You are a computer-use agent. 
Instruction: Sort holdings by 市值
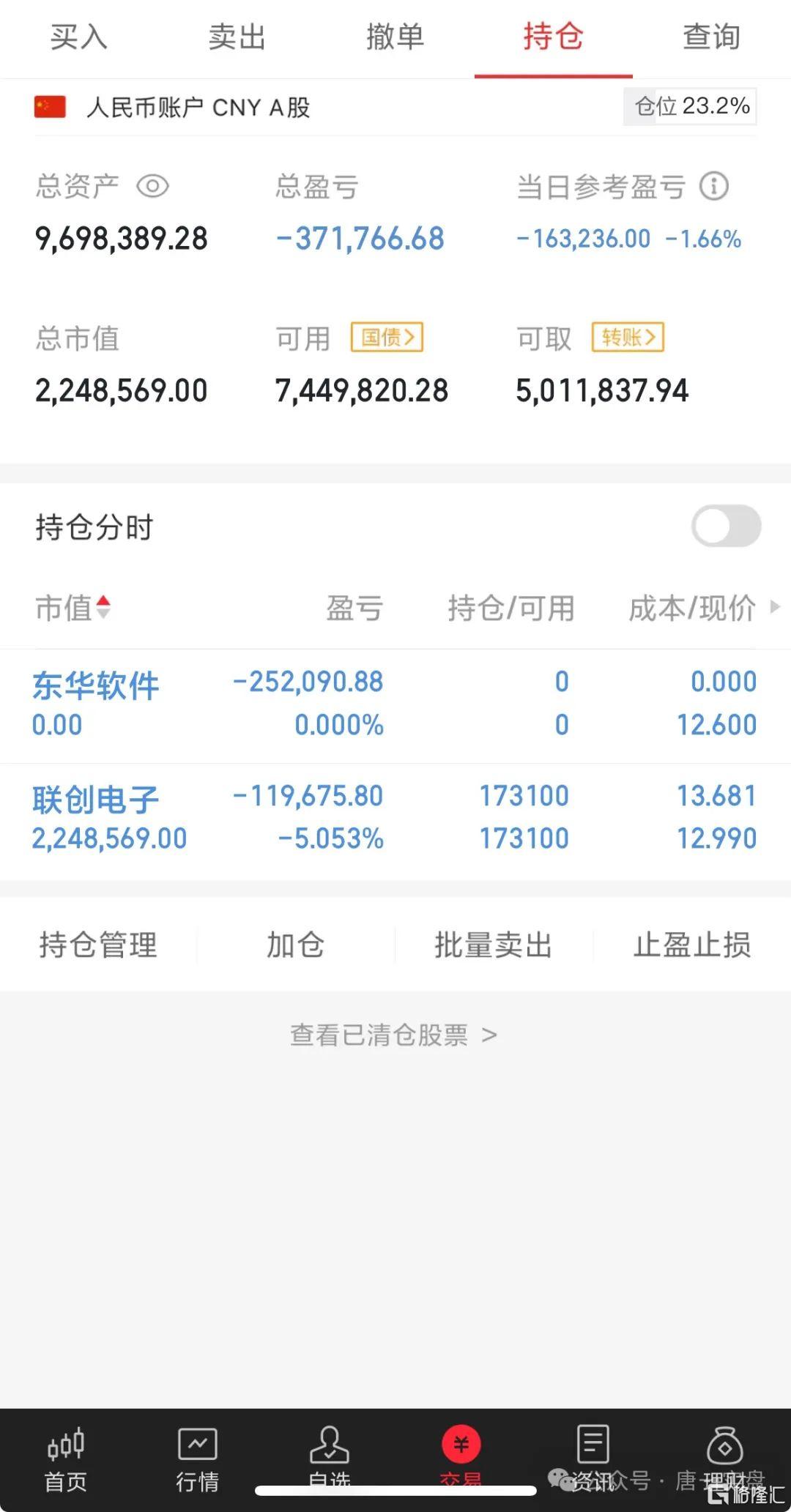click(x=73, y=608)
